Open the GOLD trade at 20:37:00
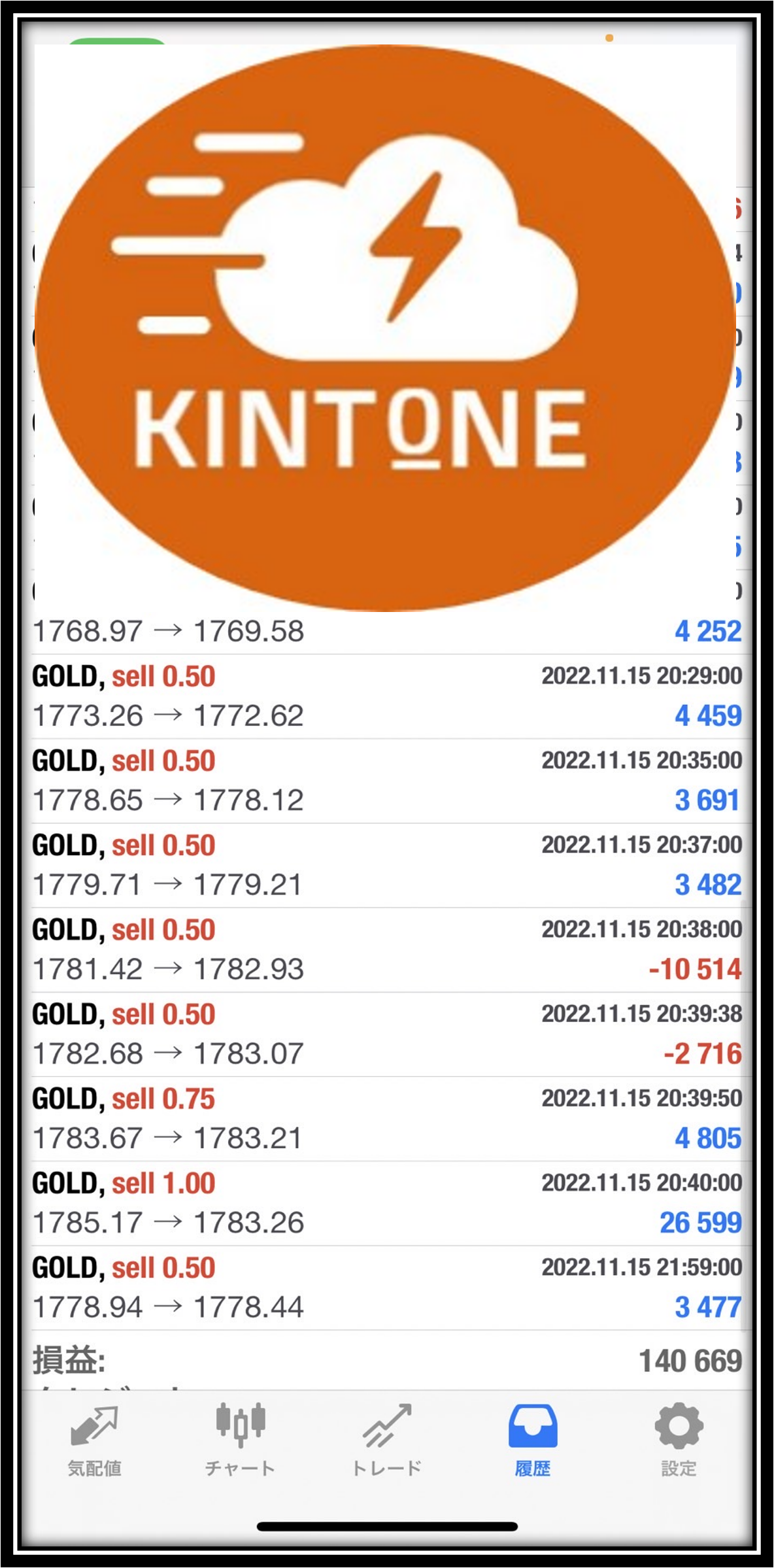This screenshot has height=1568, width=774. tap(387, 865)
